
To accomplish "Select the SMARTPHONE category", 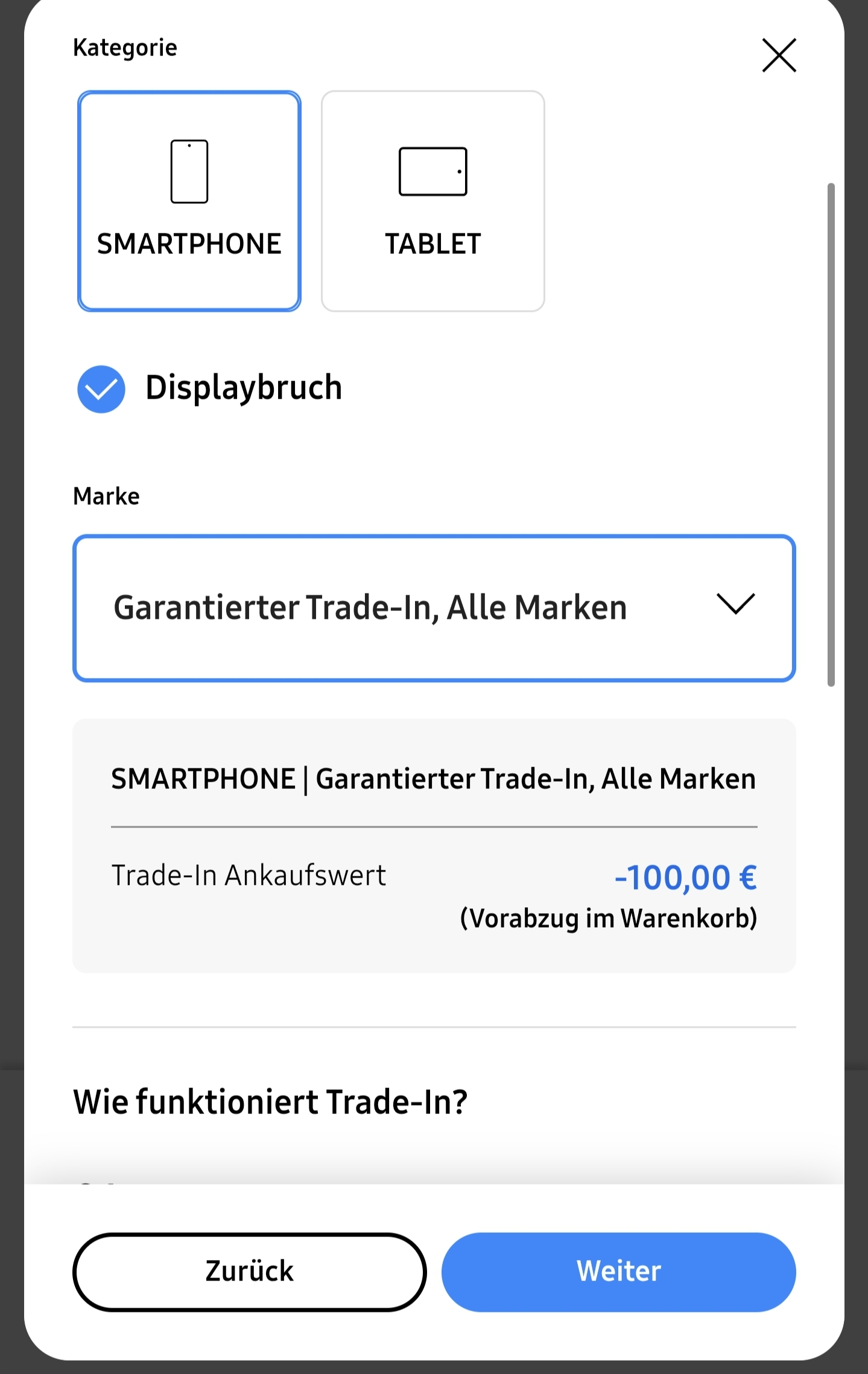I will click(x=189, y=201).
